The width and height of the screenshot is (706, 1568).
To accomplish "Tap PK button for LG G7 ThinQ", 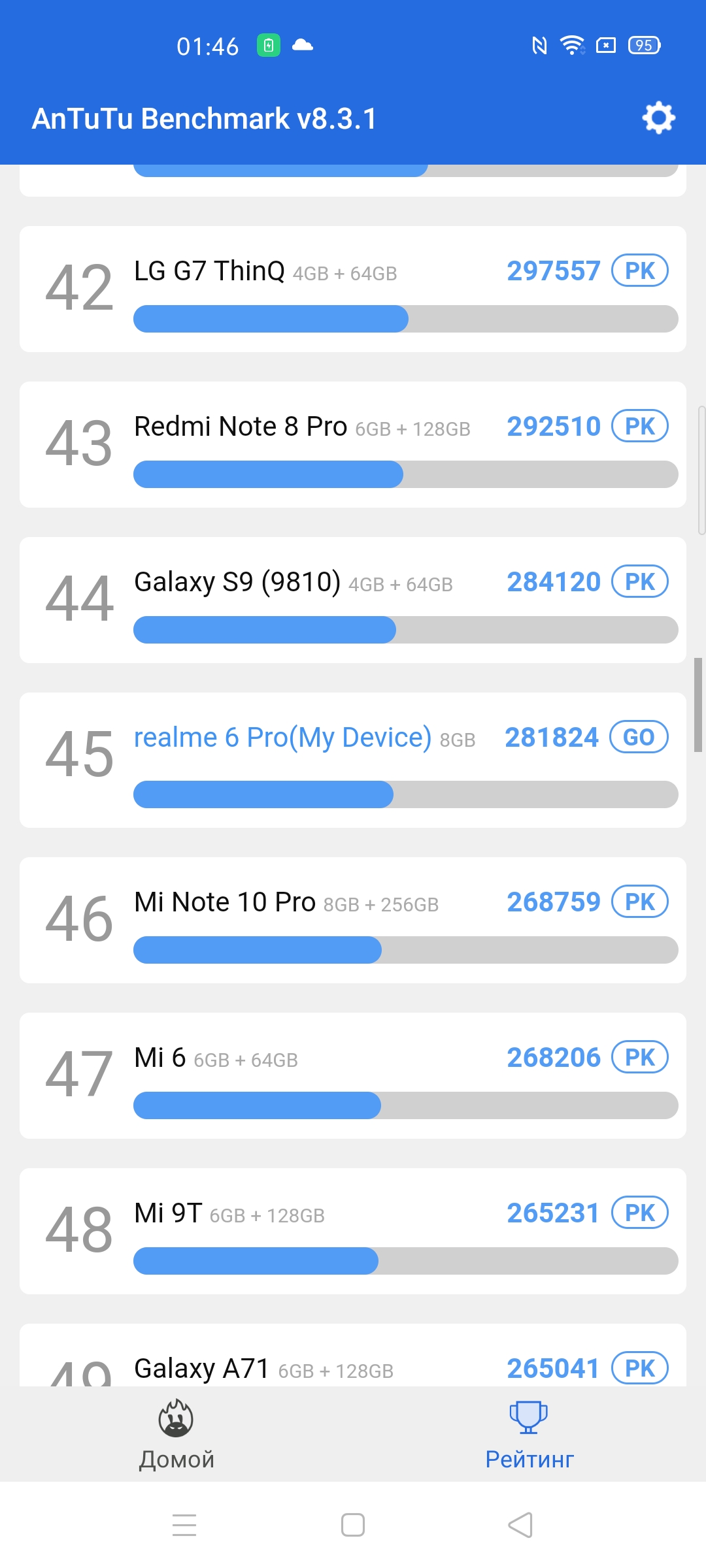I will tap(640, 270).
